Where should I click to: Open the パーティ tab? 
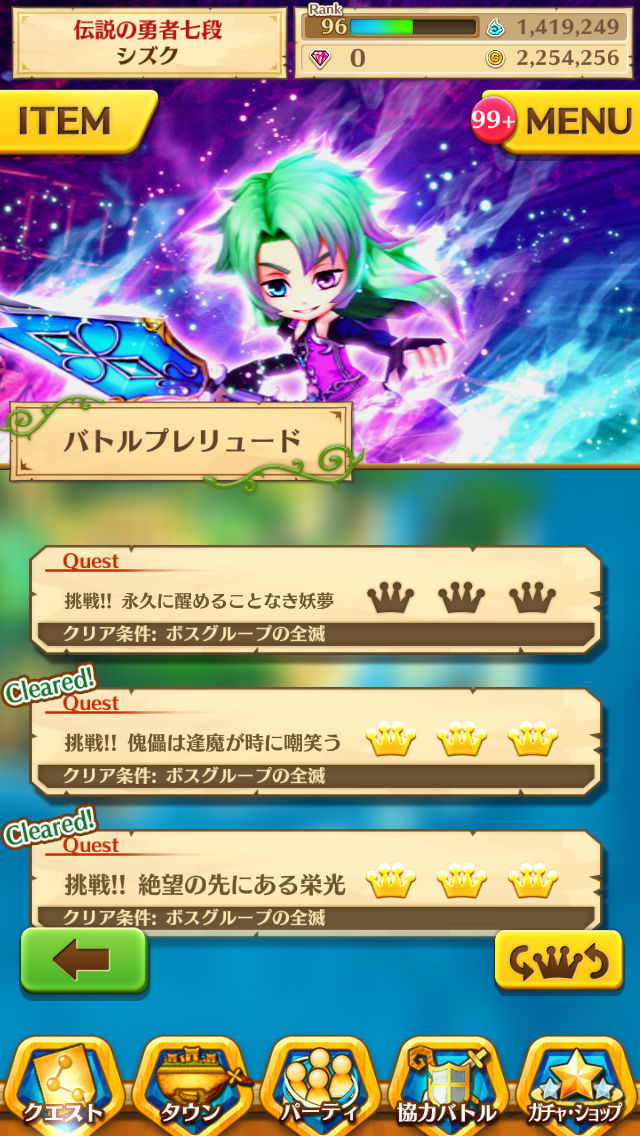click(x=320, y=1085)
